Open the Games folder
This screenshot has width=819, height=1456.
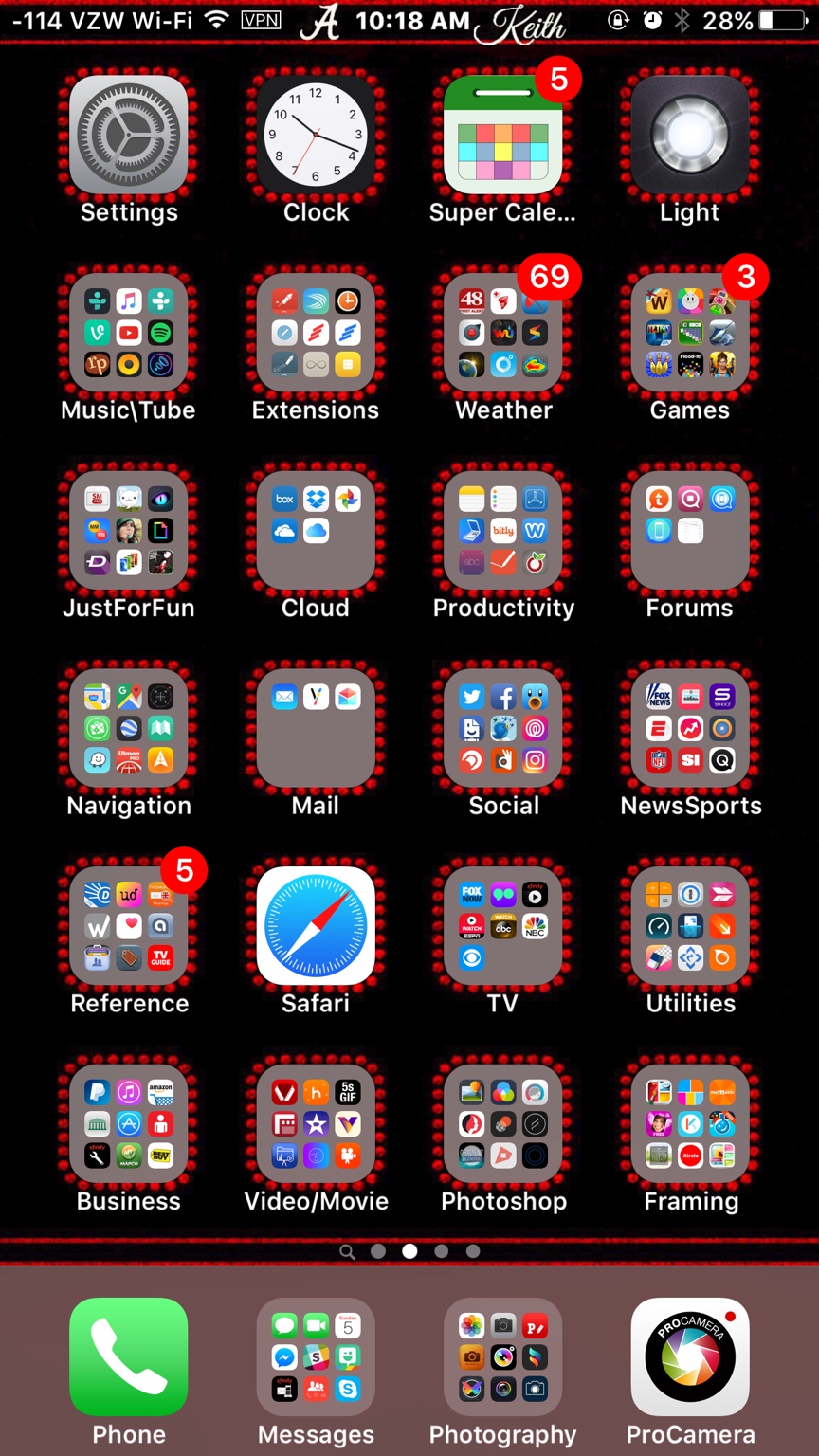(690, 333)
